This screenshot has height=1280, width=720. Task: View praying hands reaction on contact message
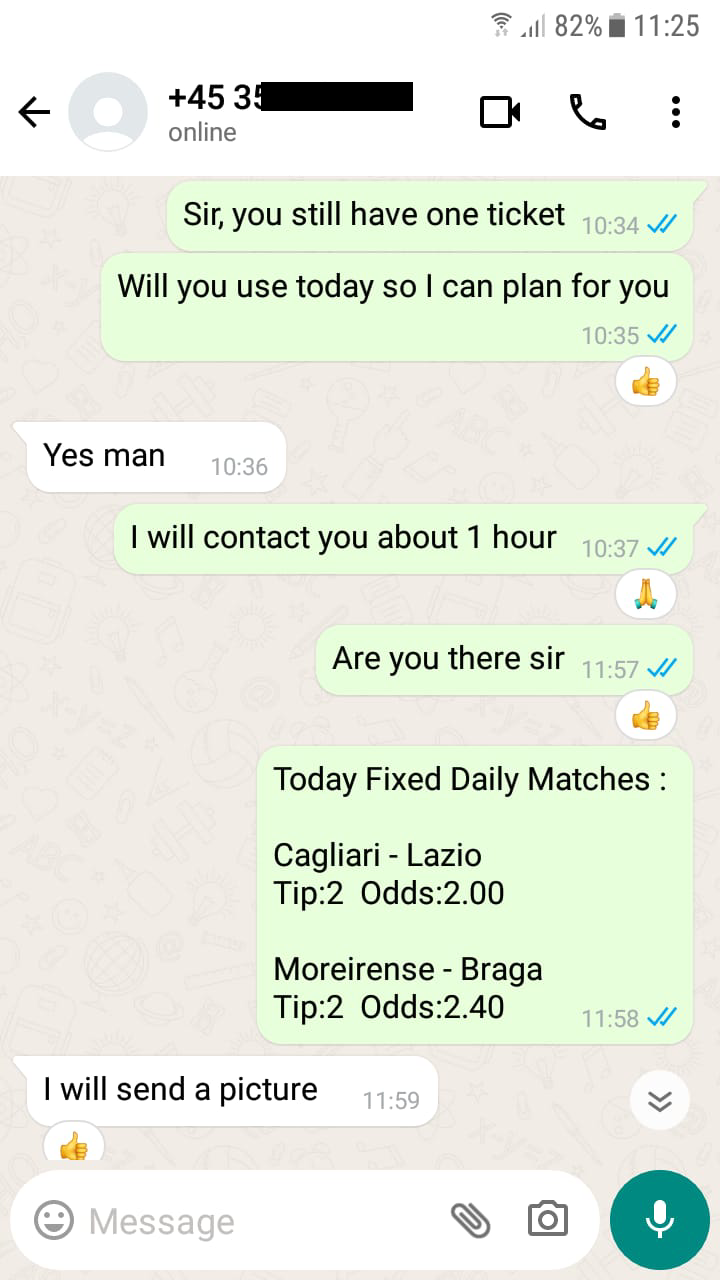(645, 594)
